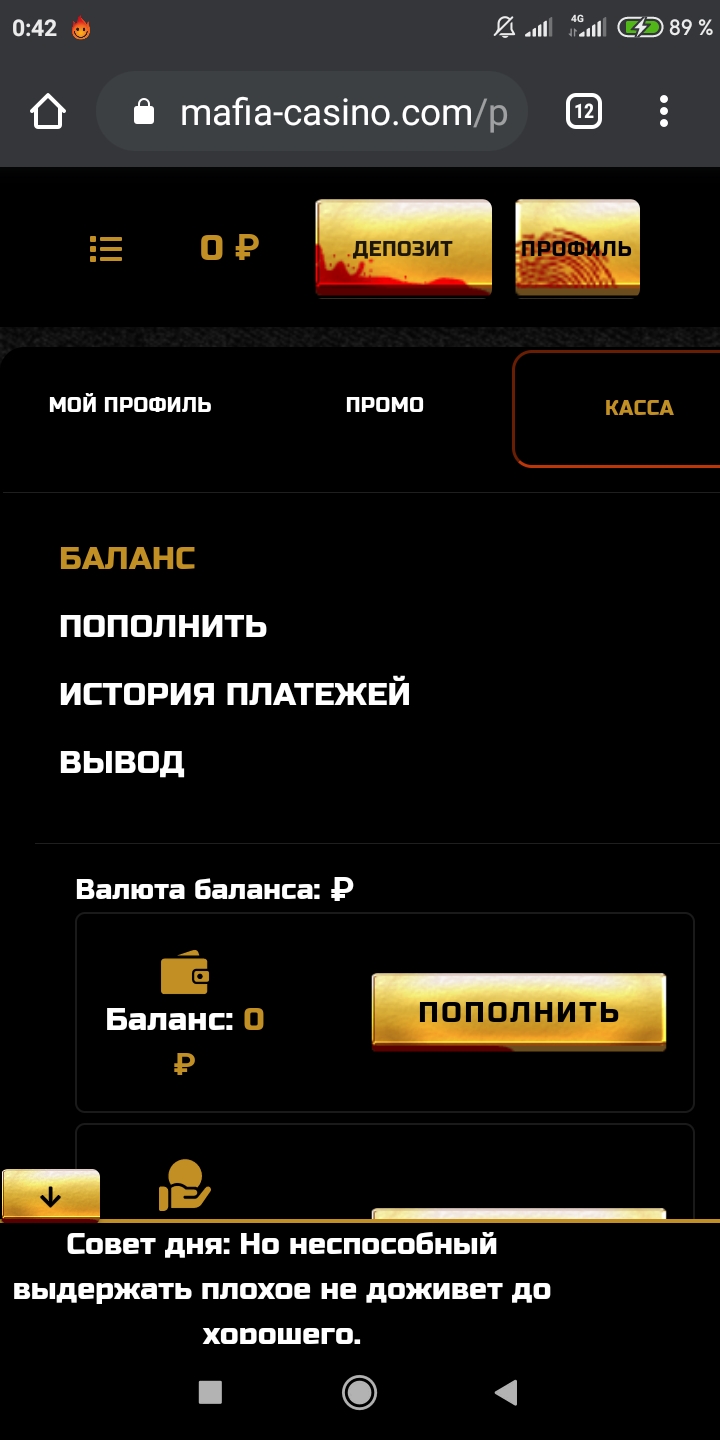The width and height of the screenshot is (720, 1440).
Task: Open the hamburger list menu
Action: [x=105, y=248]
